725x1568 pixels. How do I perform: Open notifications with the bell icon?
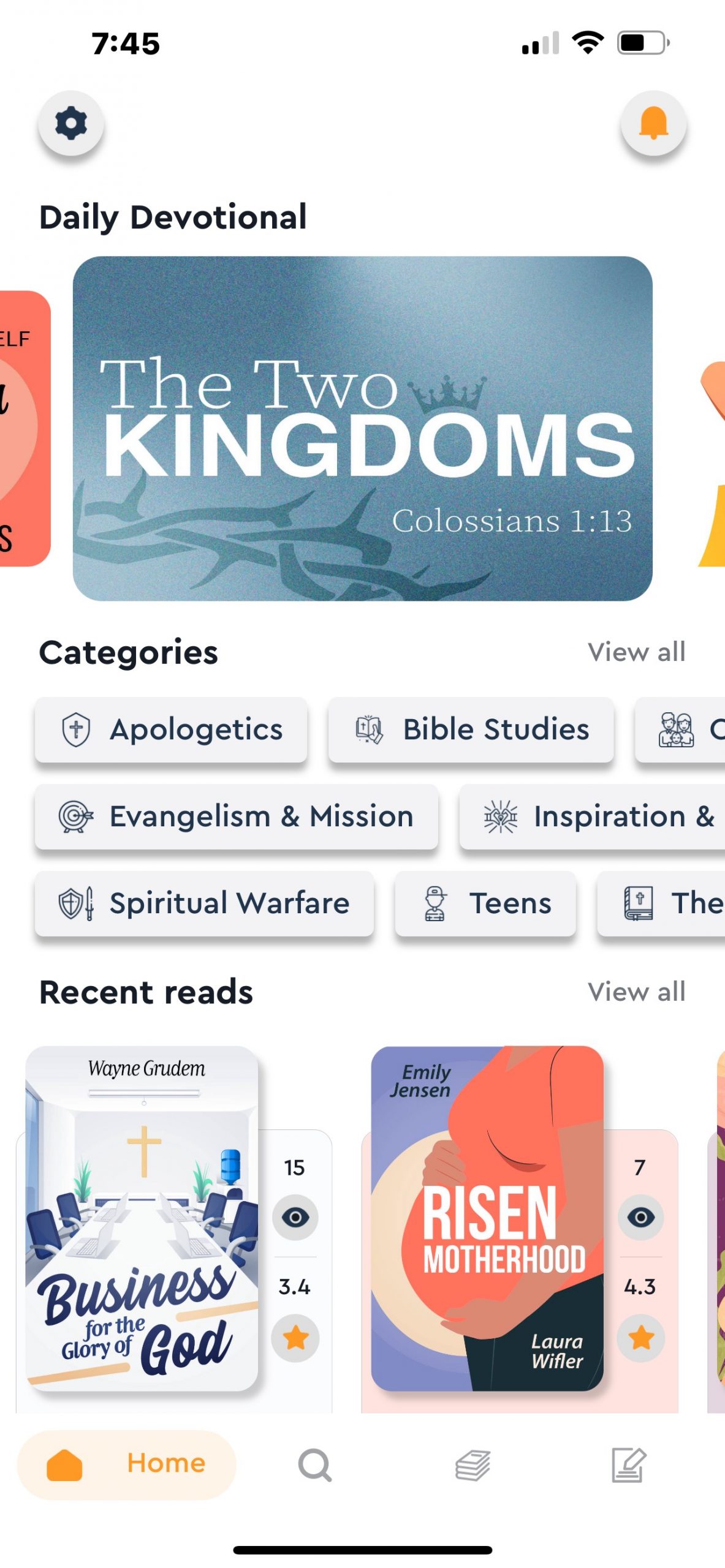pos(651,123)
